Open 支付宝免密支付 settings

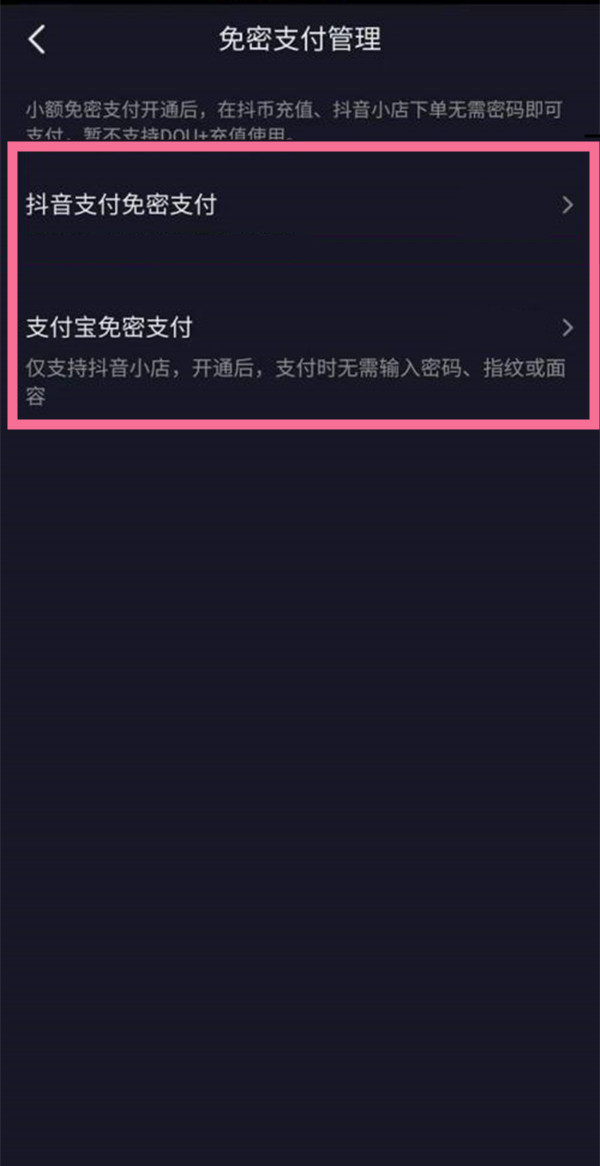pyautogui.click(x=300, y=328)
